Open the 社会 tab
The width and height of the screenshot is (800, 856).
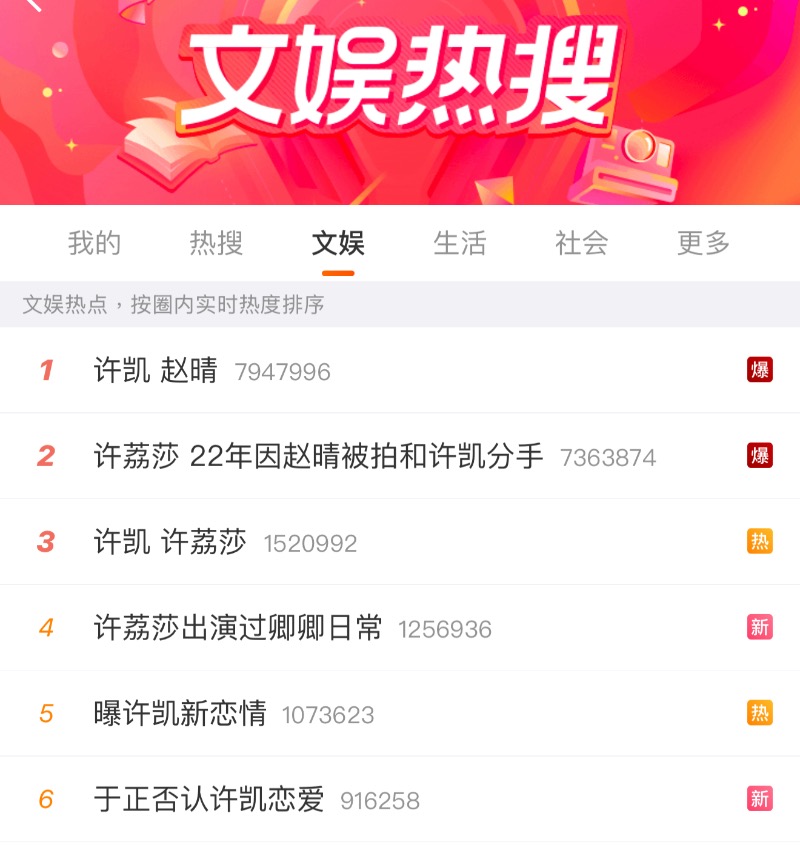click(x=582, y=243)
